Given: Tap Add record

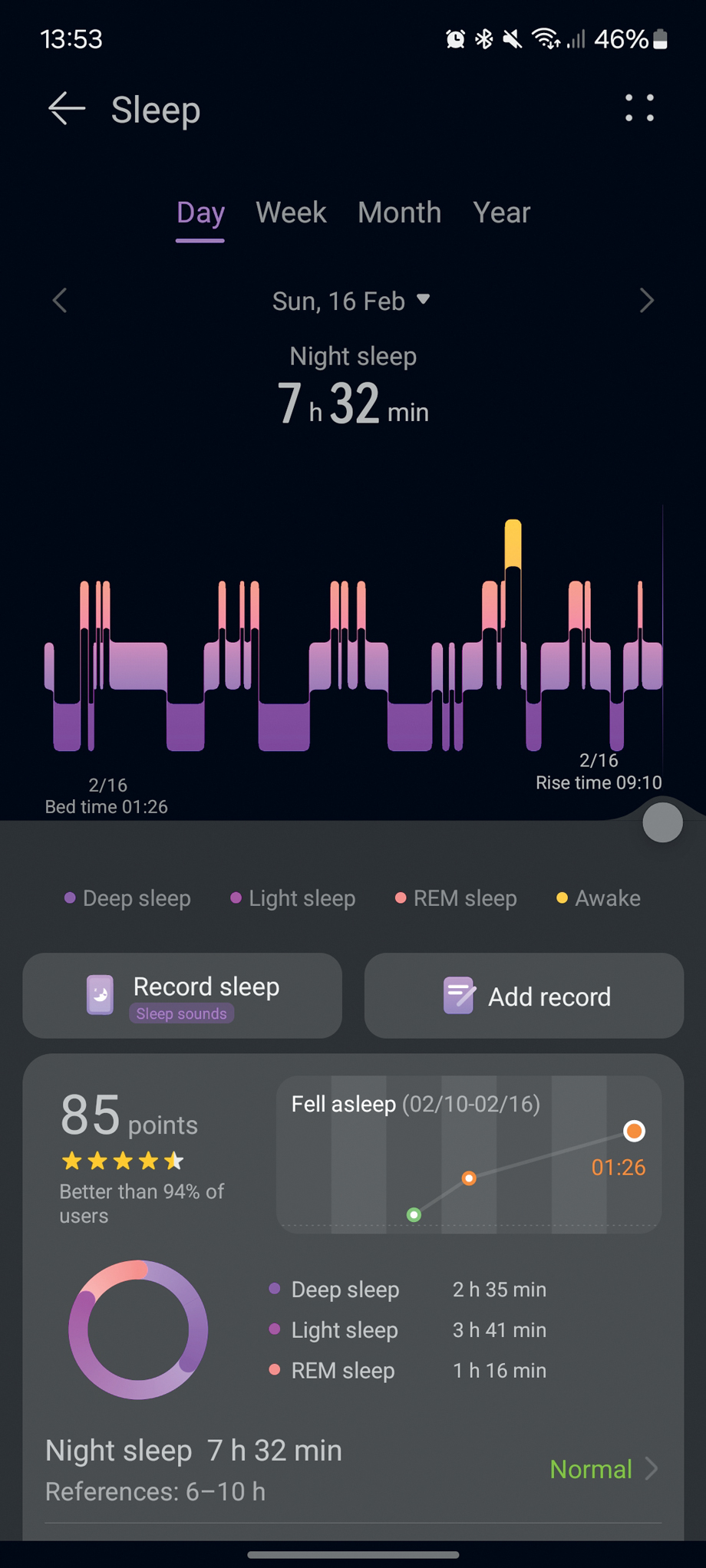Looking at the screenshot, I should [x=524, y=996].
